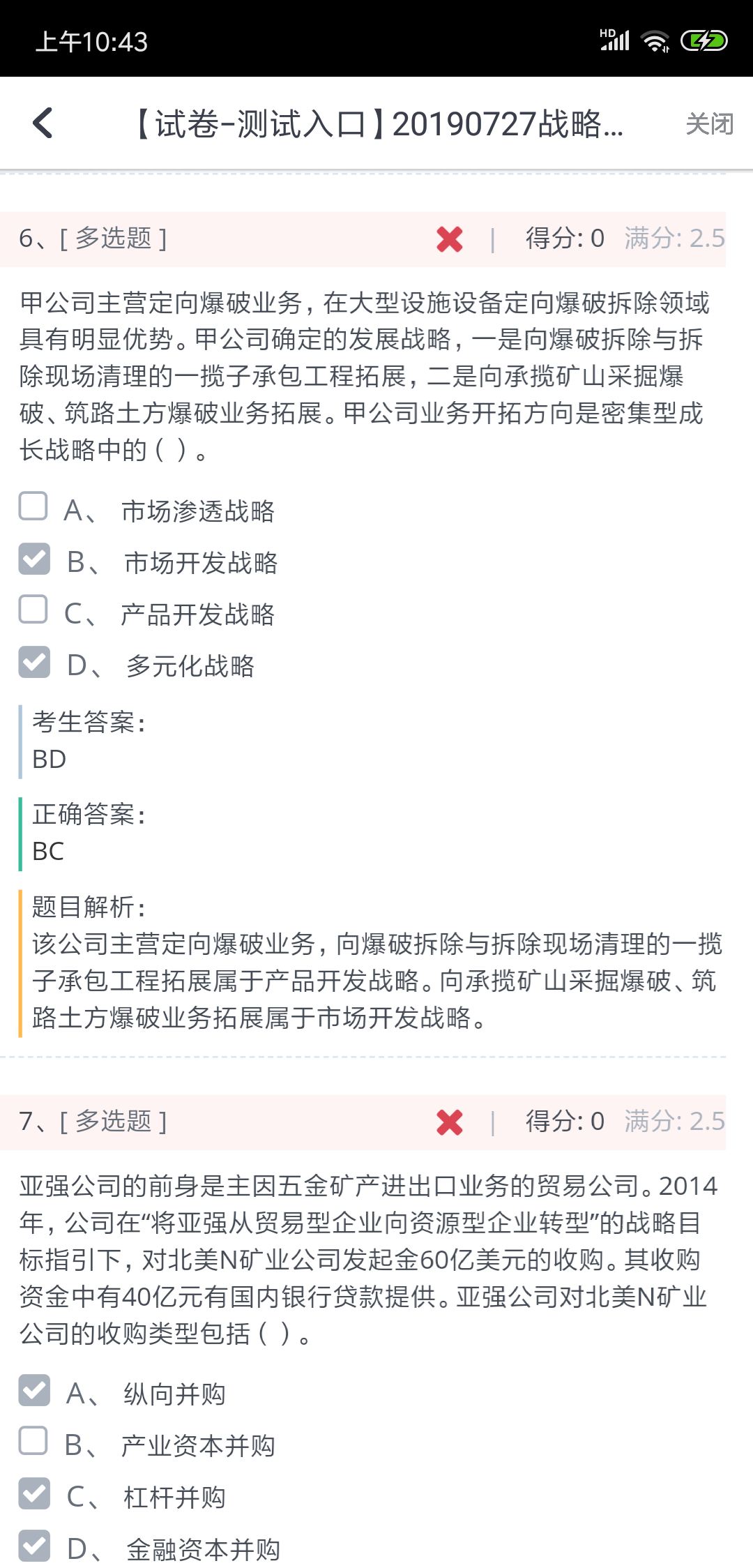Uncheck option D 金融资本并购 in question 7
Viewport: 753px width, 1568px height.
point(34,1546)
